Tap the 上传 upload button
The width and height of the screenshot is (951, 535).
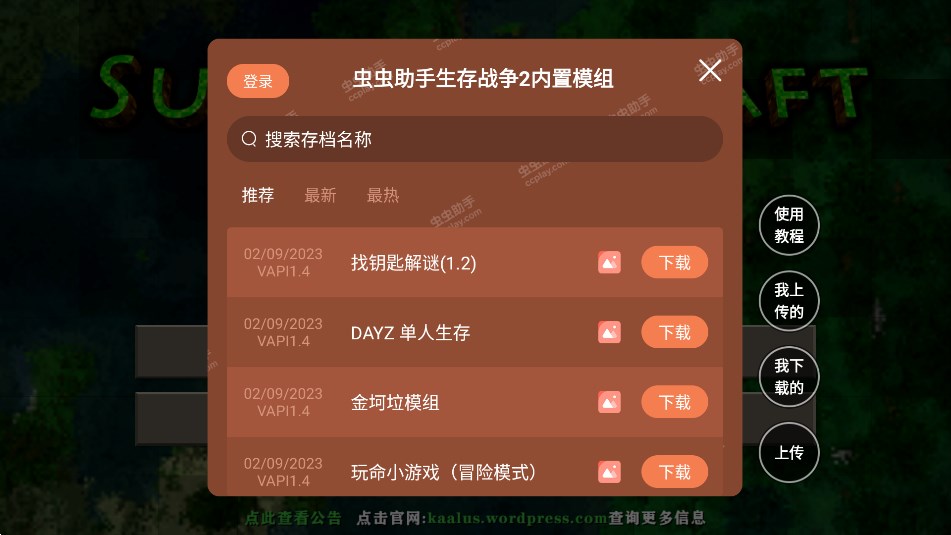(789, 452)
